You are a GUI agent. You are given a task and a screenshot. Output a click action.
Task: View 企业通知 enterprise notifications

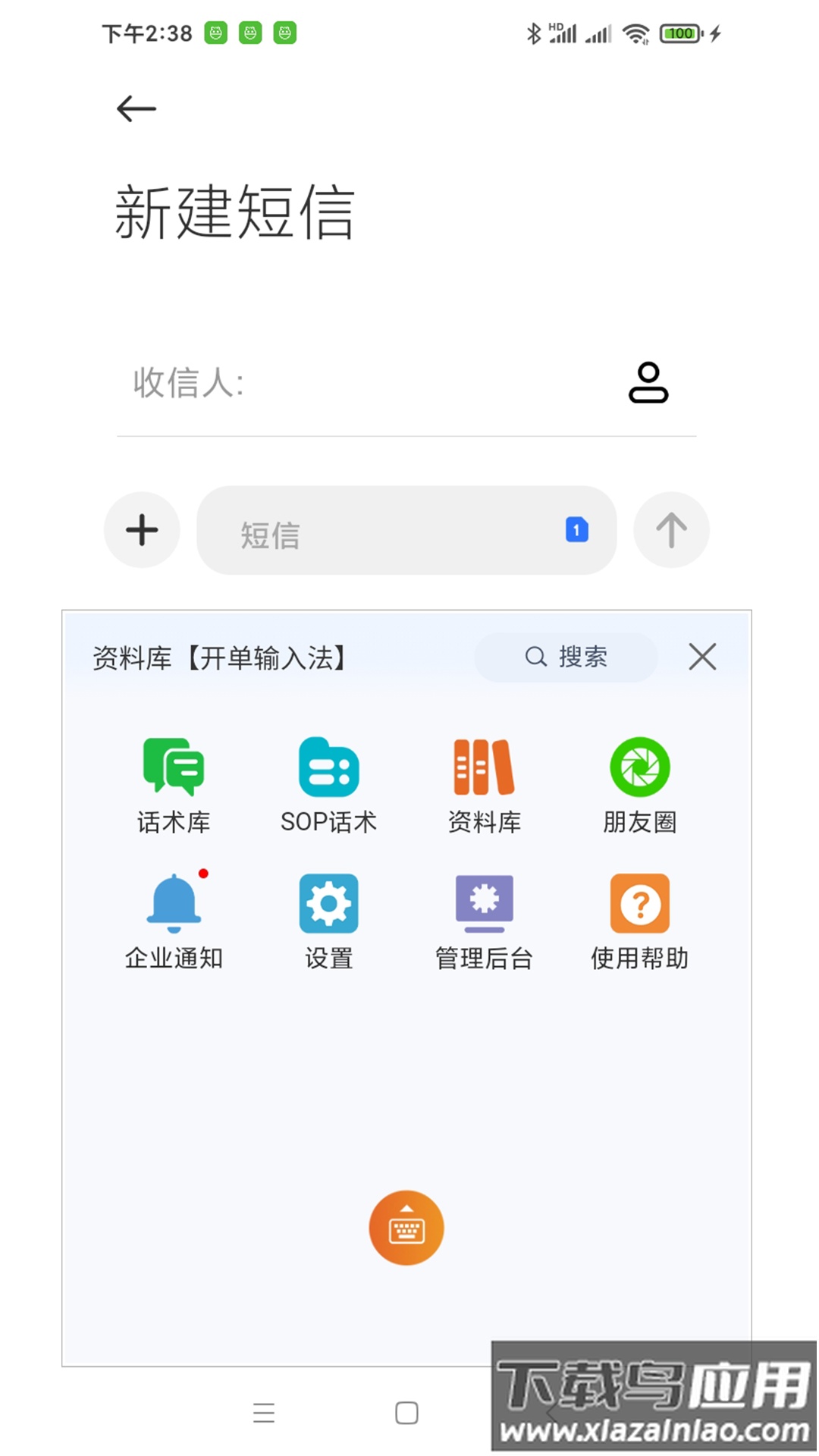point(172,918)
